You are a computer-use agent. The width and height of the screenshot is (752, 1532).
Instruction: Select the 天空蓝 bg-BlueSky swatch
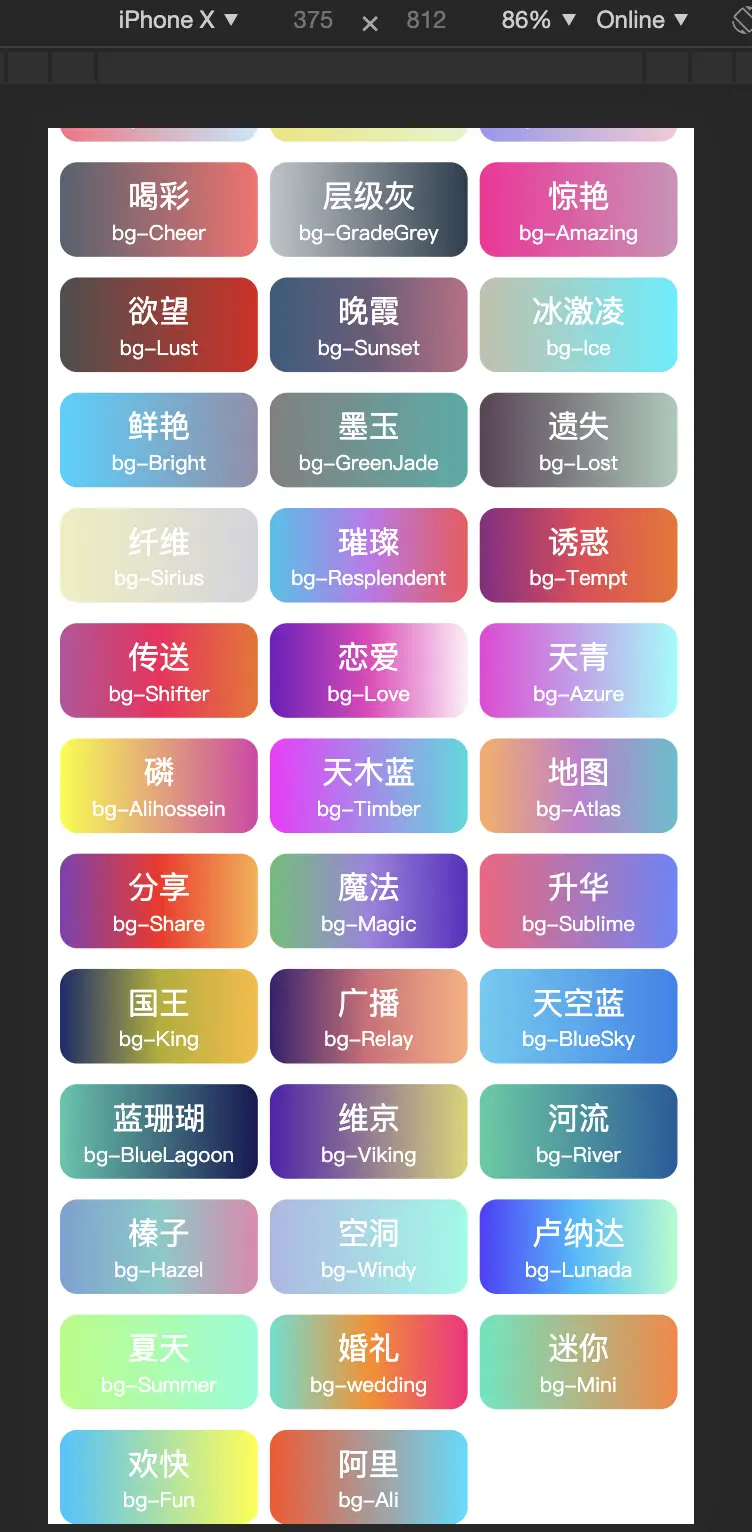point(579,1016)
